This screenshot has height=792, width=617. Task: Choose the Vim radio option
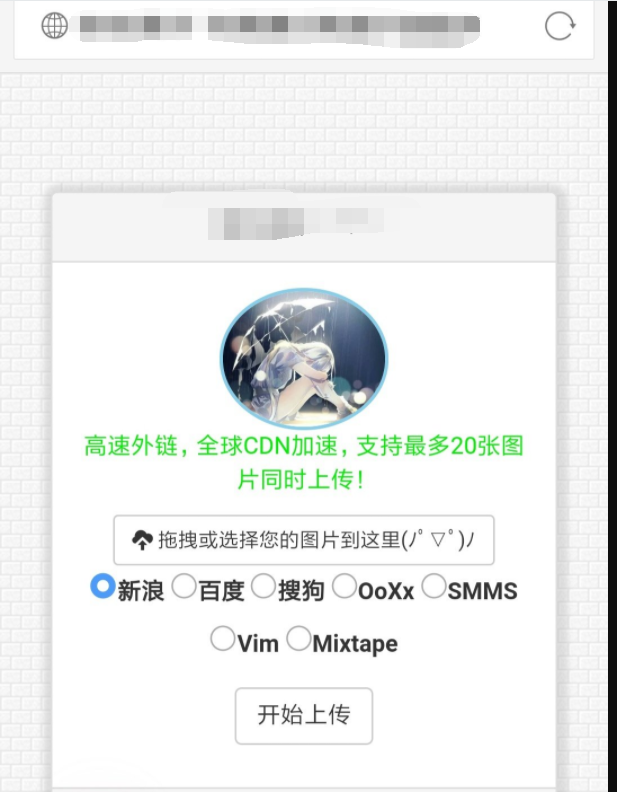coord(222,639)
